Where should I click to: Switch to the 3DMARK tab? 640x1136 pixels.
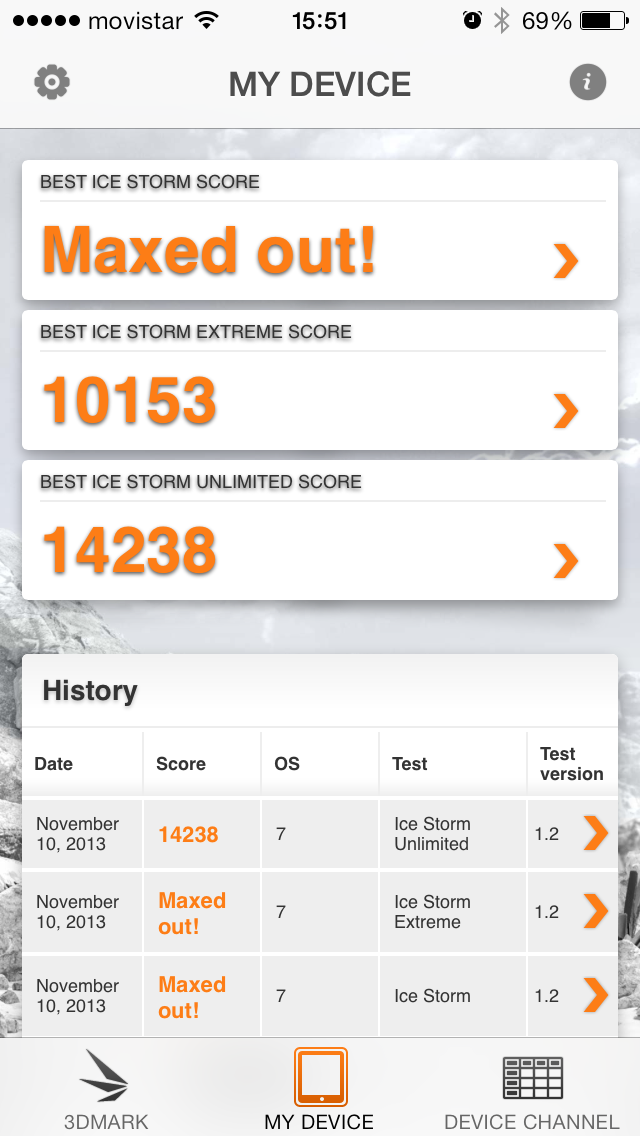tap(106, 1088)
